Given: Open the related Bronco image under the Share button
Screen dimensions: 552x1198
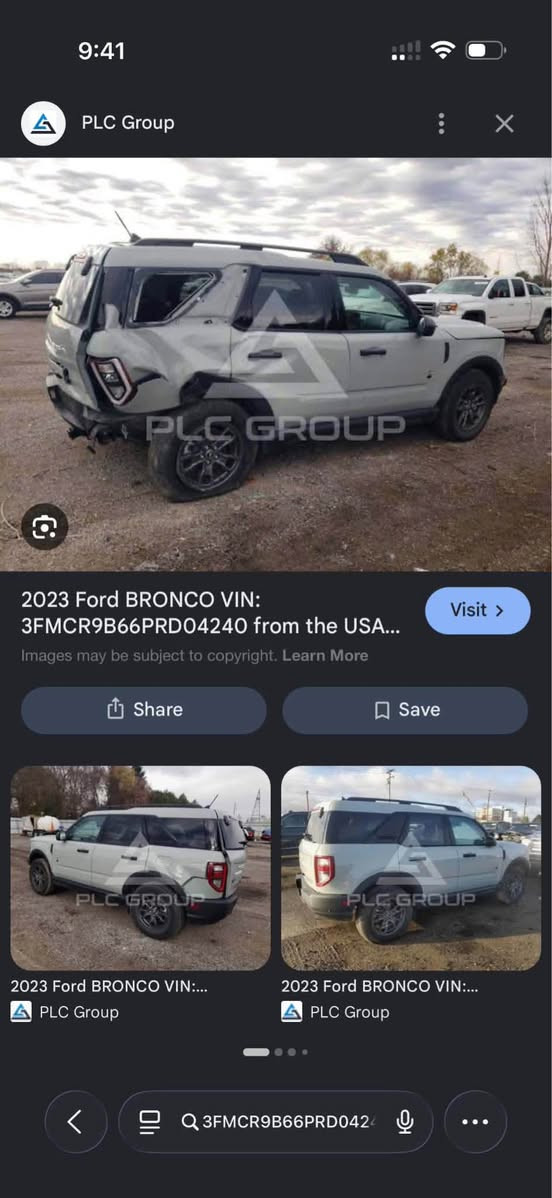Looking at the screenshot, I should tap(141, 868).
